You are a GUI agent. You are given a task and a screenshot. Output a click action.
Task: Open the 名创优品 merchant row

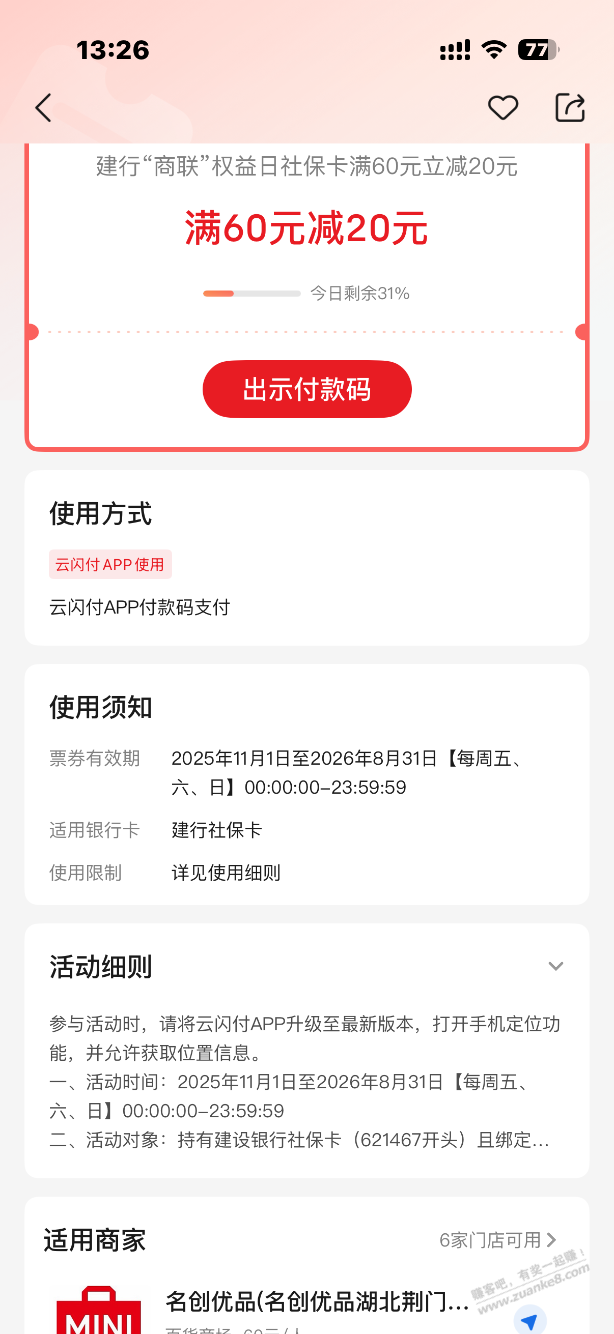pyautogui.click(x=316, y=1302)
